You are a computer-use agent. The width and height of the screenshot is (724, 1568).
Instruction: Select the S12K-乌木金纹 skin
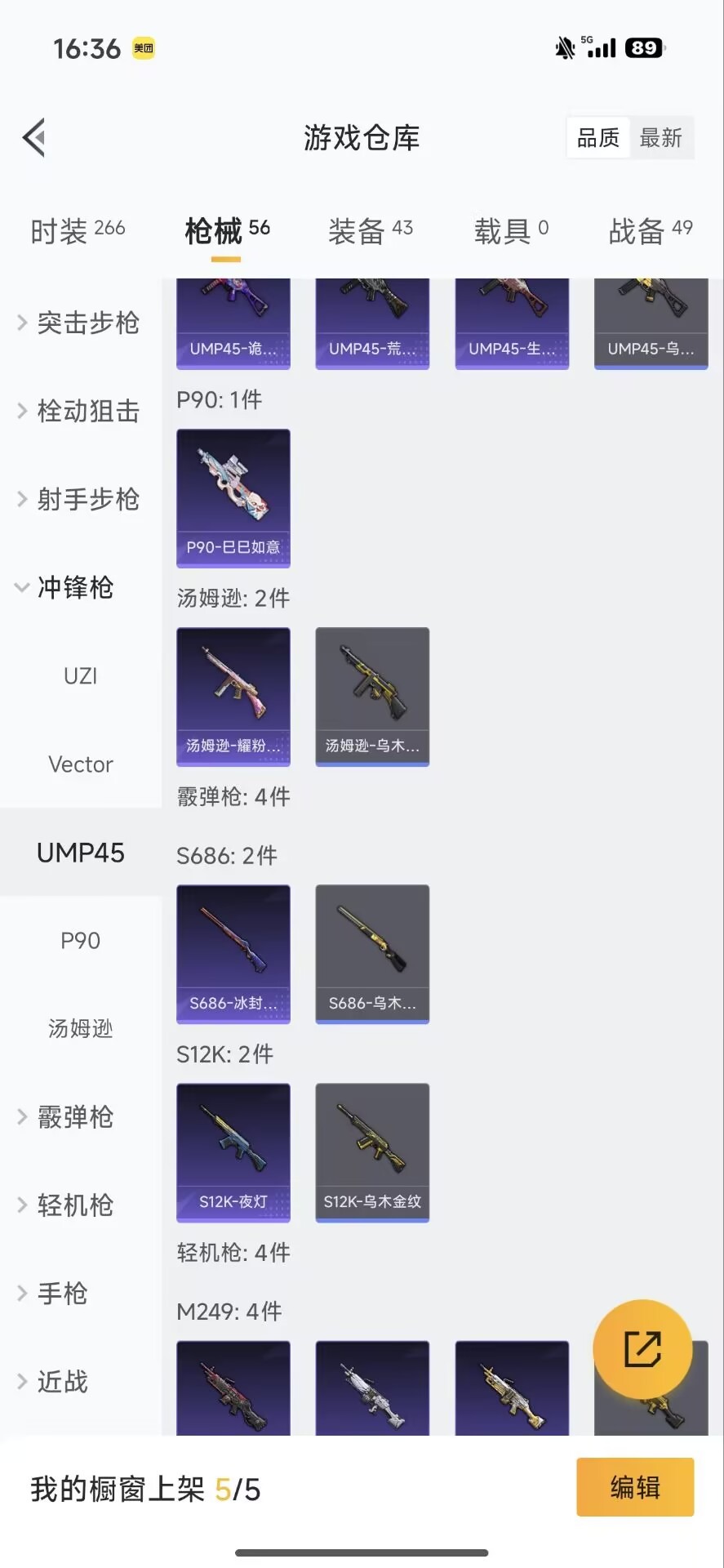371,1152
